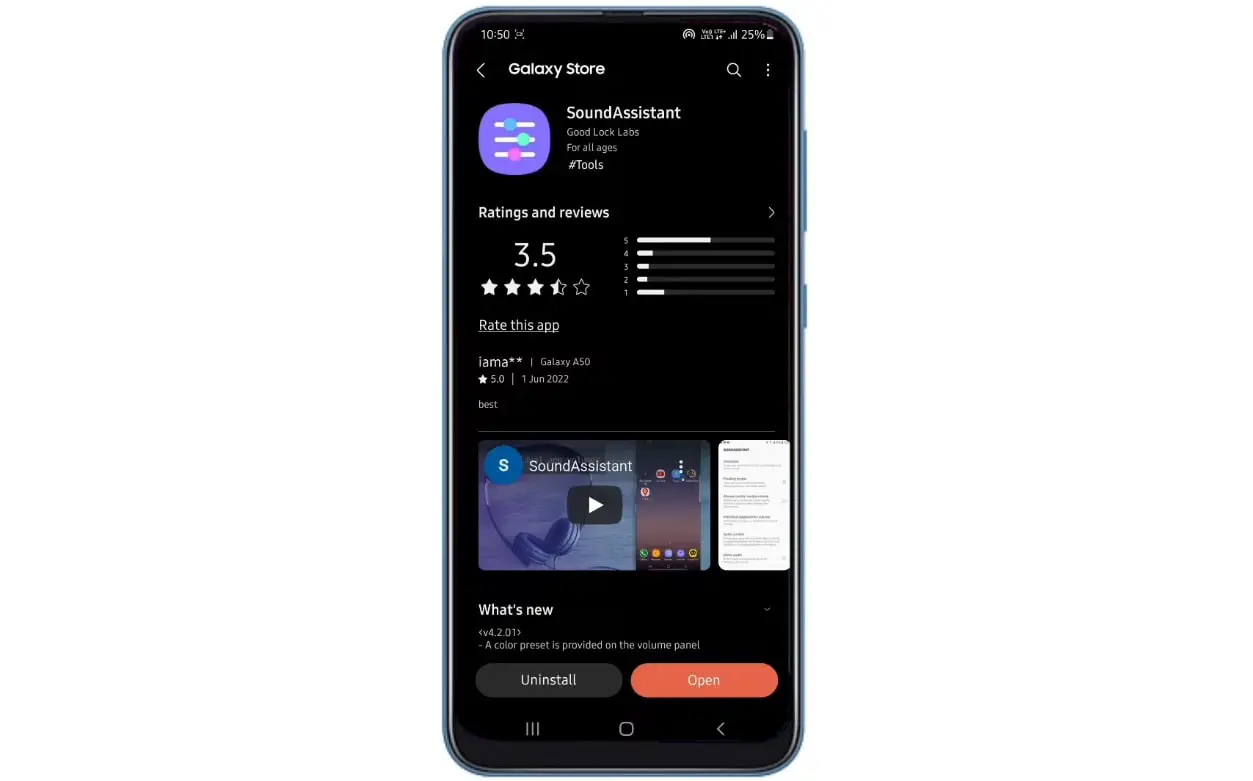The image size is (1253, 781).
Task: Expand the What's new section
Action: (x=767, y=609)
